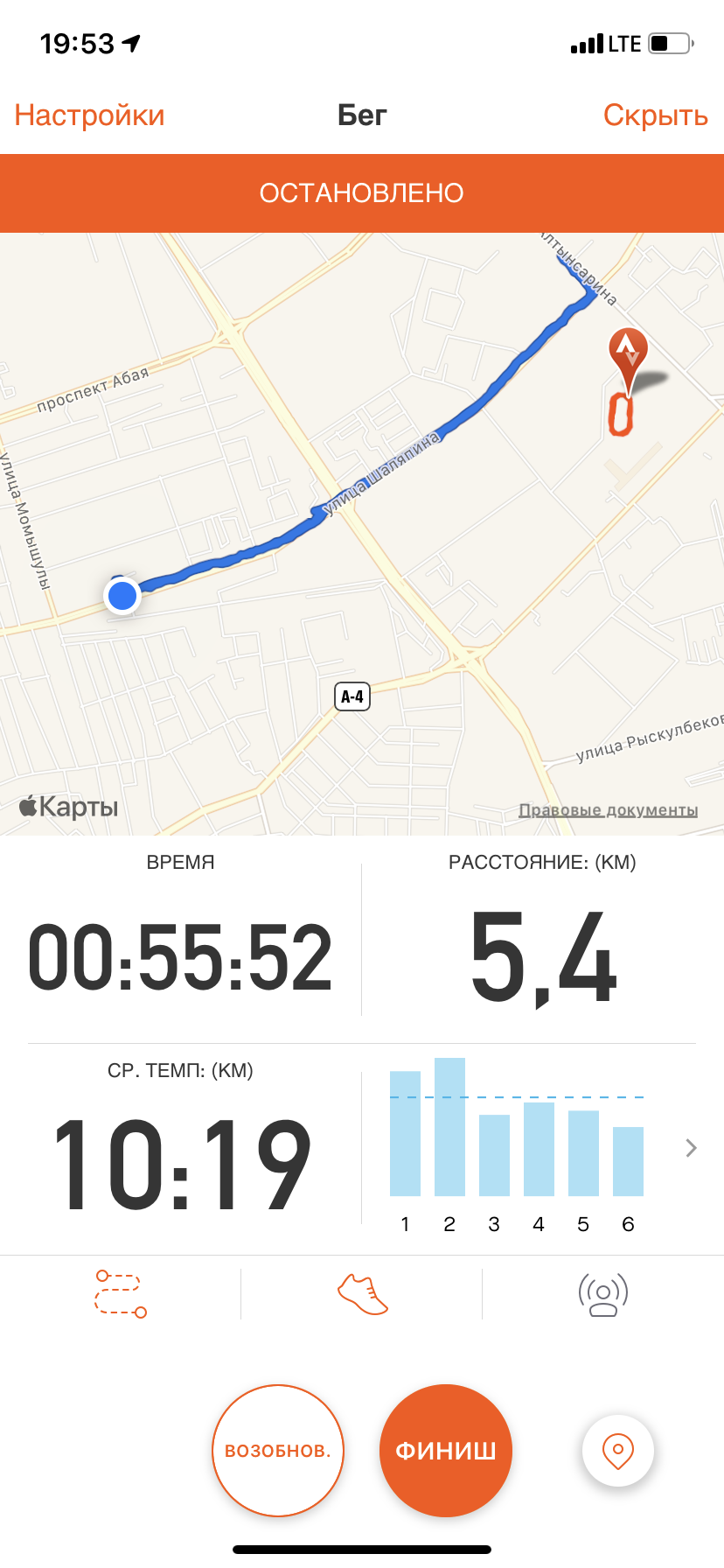
Task: Open Настройки settings
Action: coord(89,115)
